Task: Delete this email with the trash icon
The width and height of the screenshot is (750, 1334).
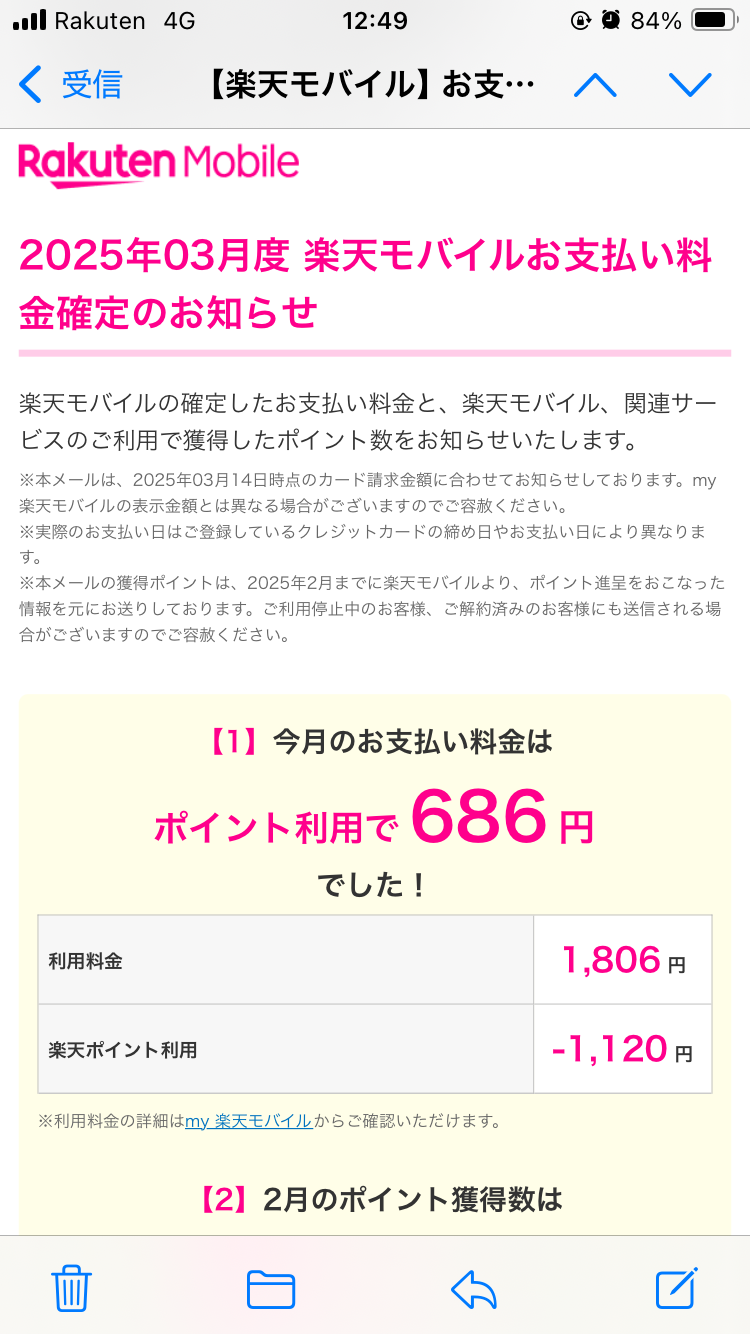Action: (x=72, y=1287)
